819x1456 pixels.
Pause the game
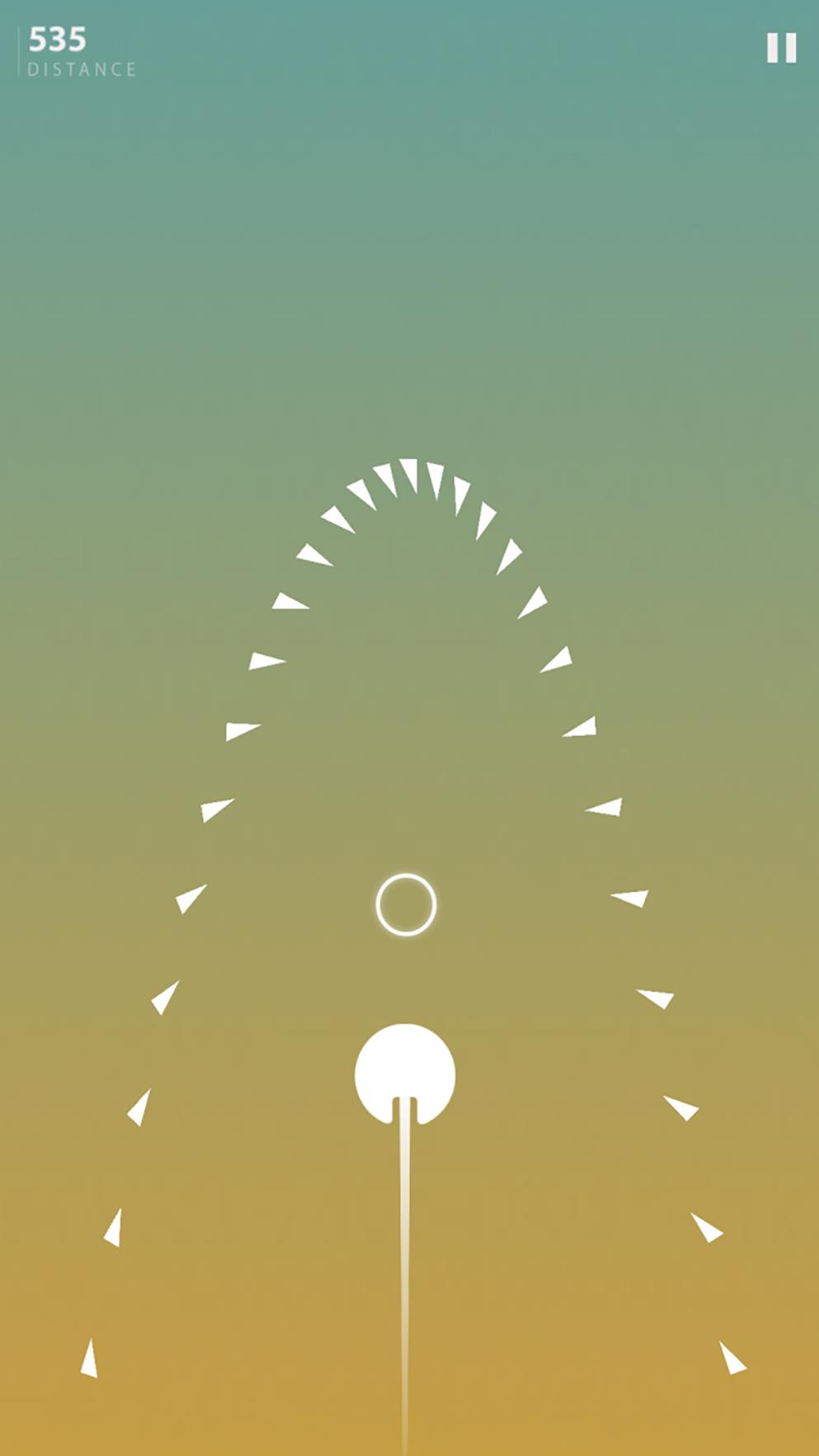pyautogui.click(x=781, y=48)
